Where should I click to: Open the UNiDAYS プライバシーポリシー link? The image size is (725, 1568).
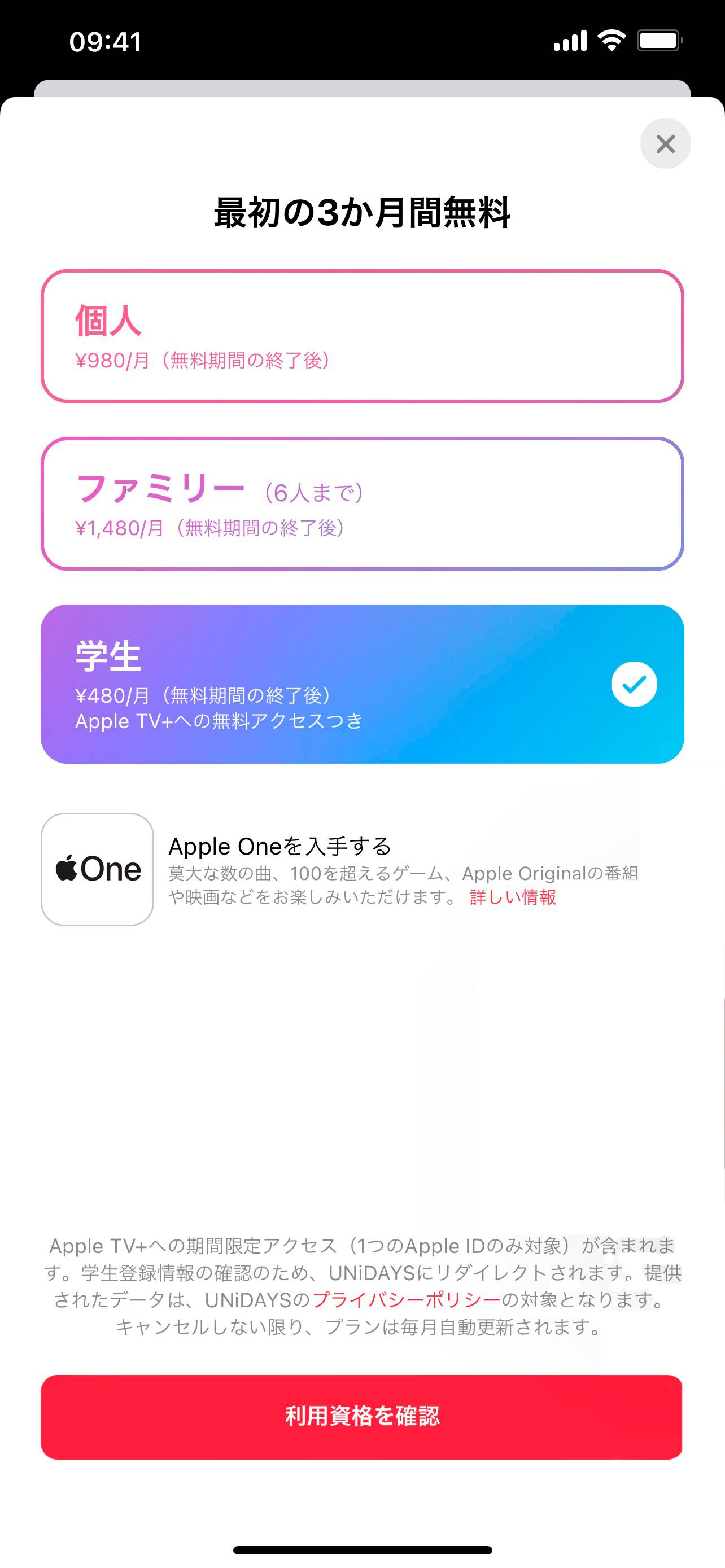[x=406, y=1300]
